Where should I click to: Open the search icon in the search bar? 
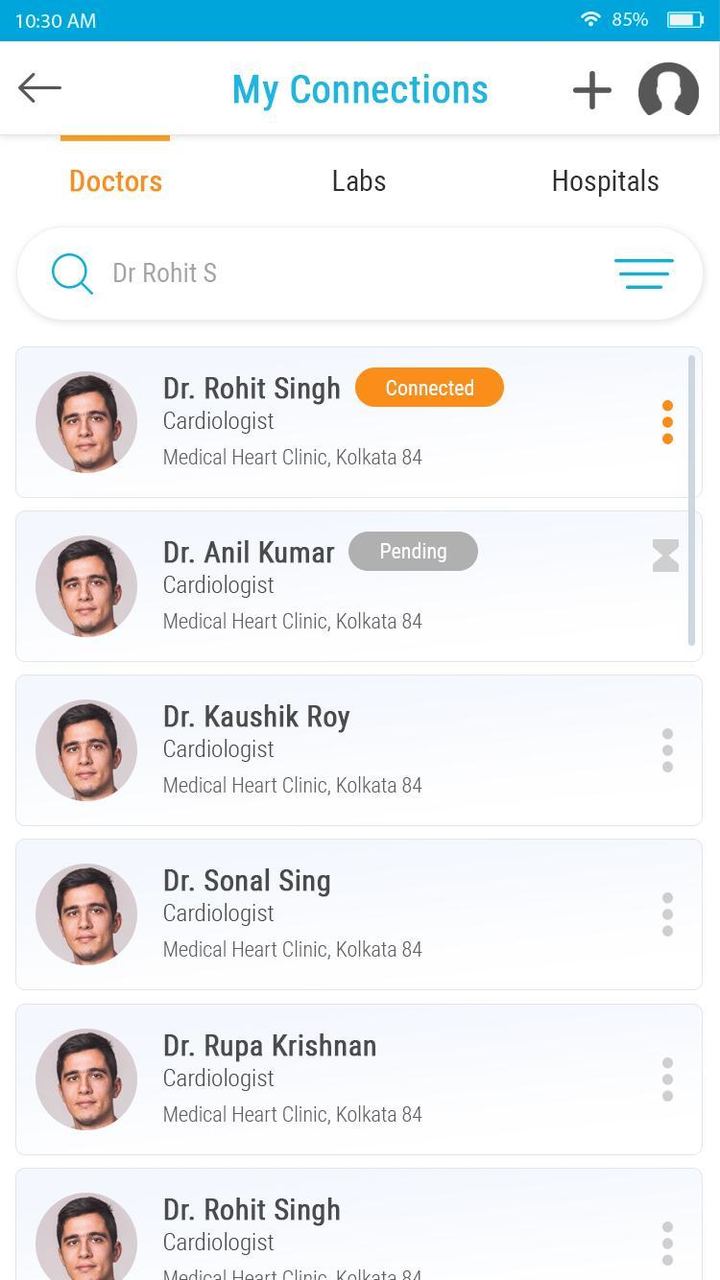(x=70, y=273)
